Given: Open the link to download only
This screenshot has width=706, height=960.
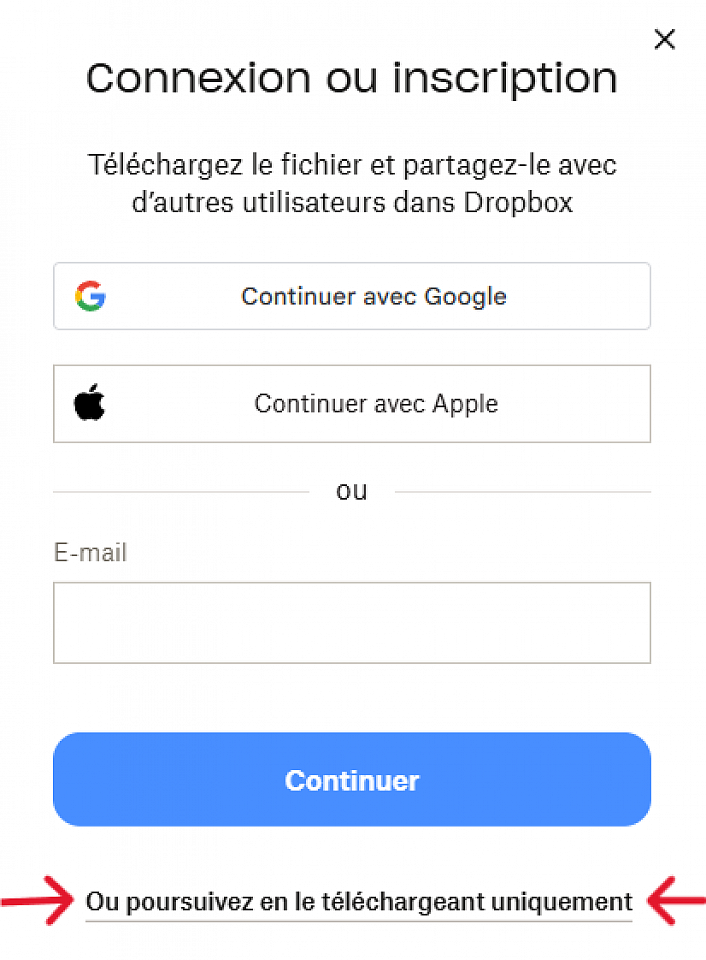Looking at the screenshot, I should (x=359, y=901).
